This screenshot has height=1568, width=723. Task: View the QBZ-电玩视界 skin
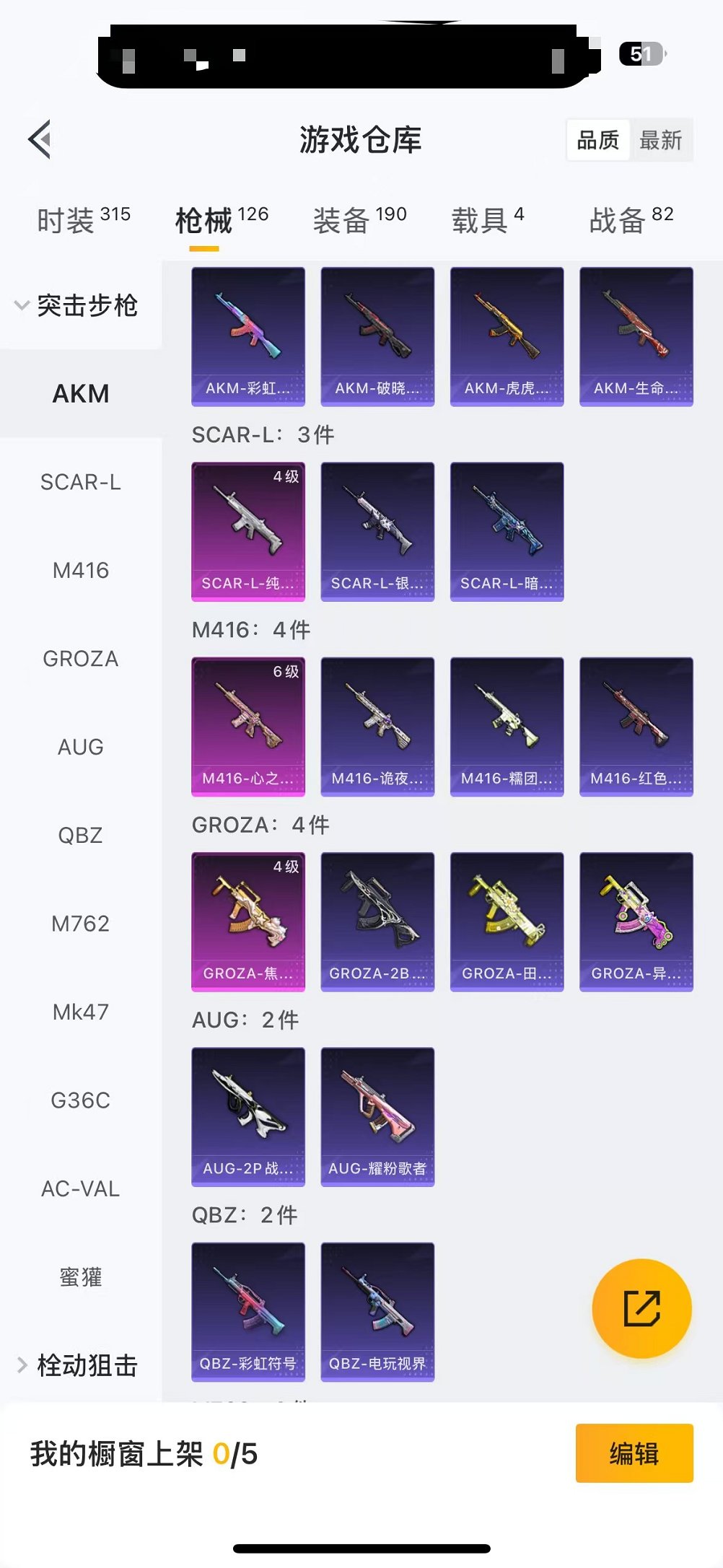(377, 1311)
